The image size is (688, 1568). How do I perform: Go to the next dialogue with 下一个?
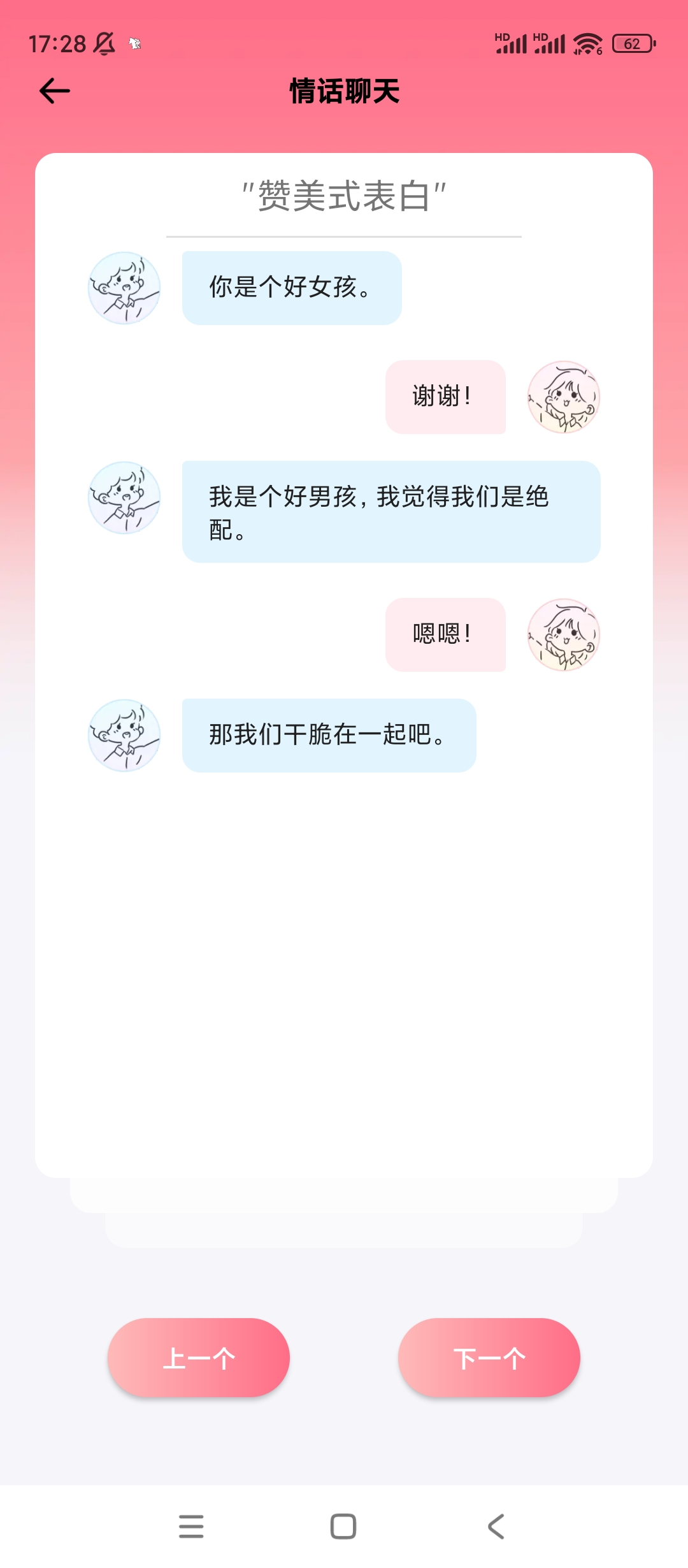489,1358
